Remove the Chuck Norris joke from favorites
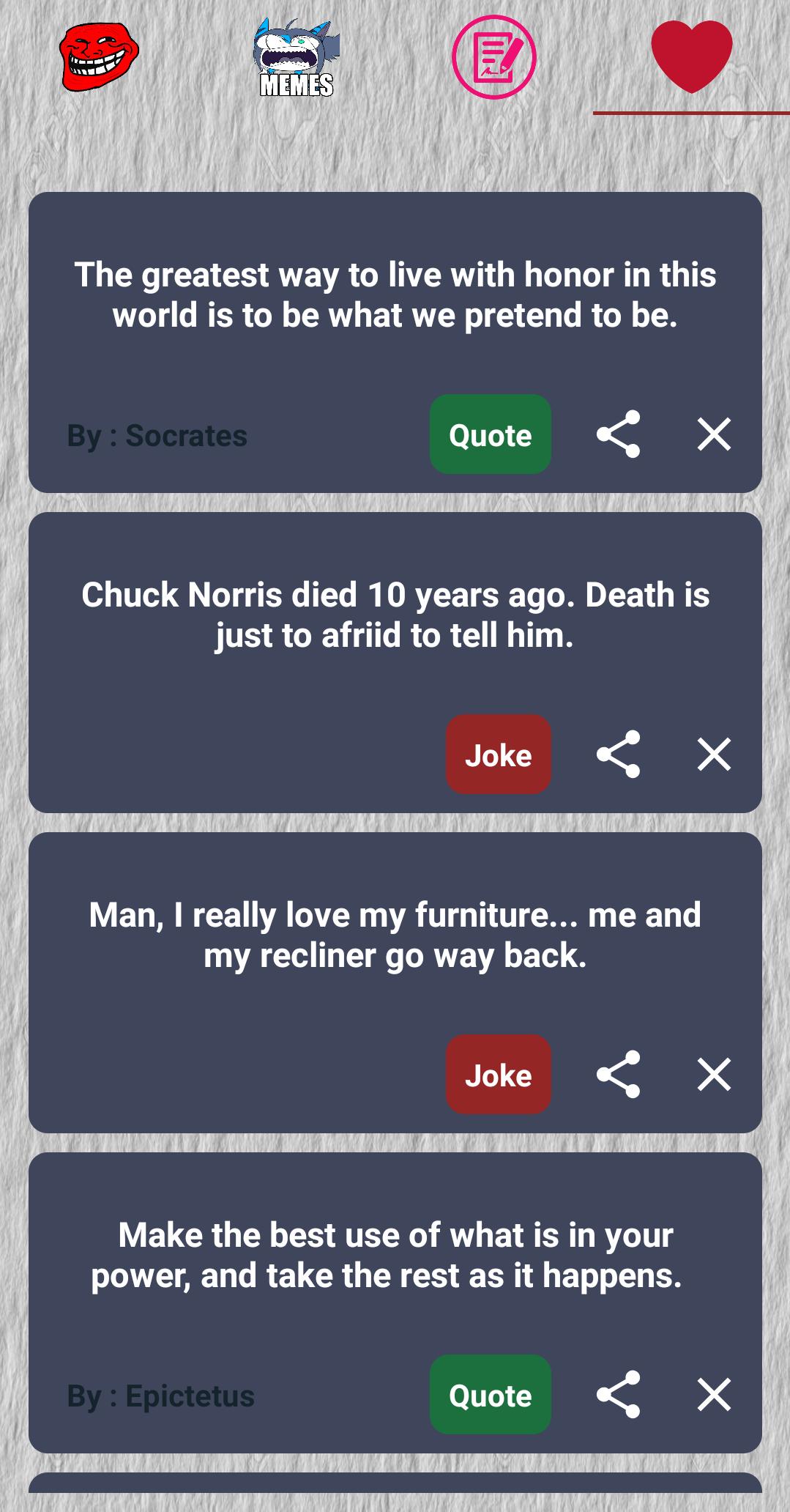Screen dimensions: 790x1512 pos(714,755)
